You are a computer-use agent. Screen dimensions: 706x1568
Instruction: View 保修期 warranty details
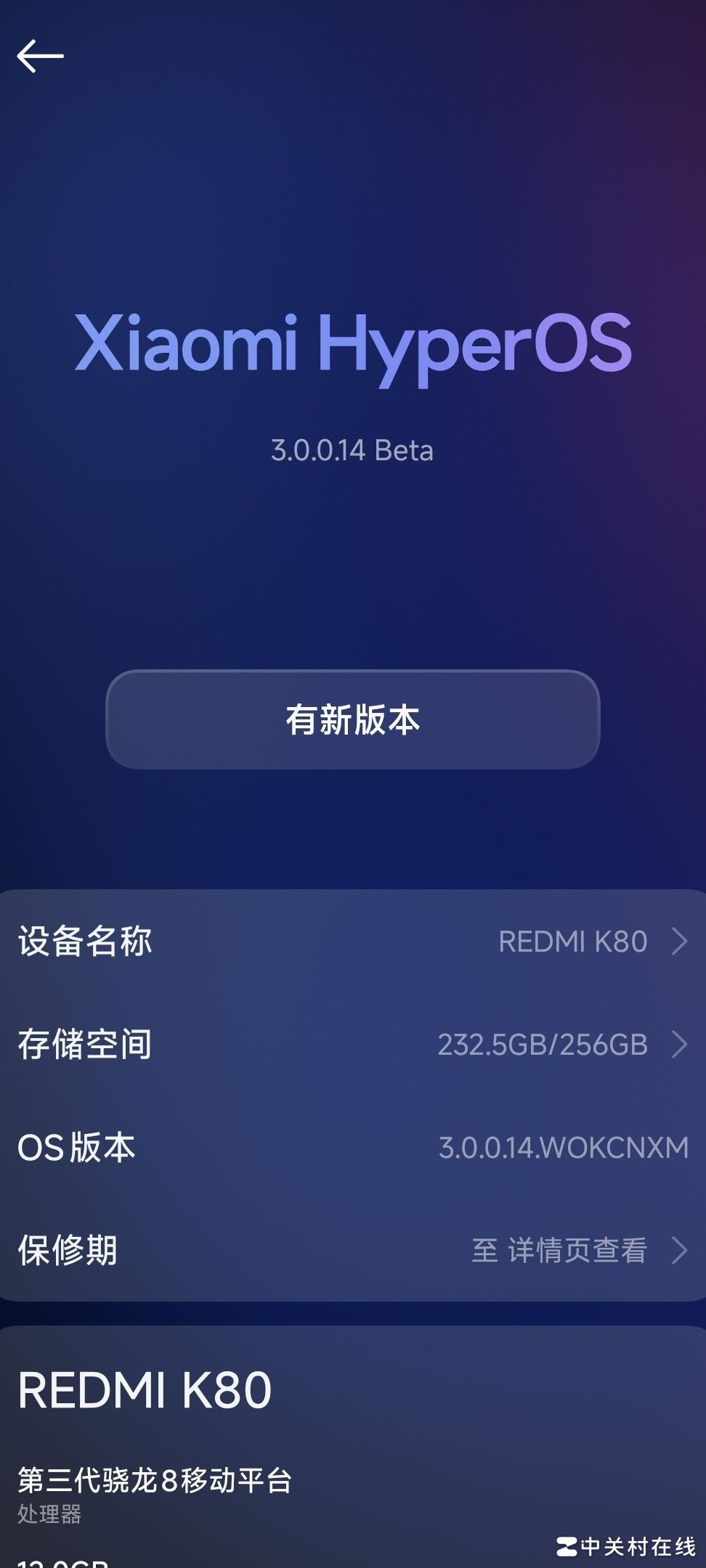(353, 1250)
